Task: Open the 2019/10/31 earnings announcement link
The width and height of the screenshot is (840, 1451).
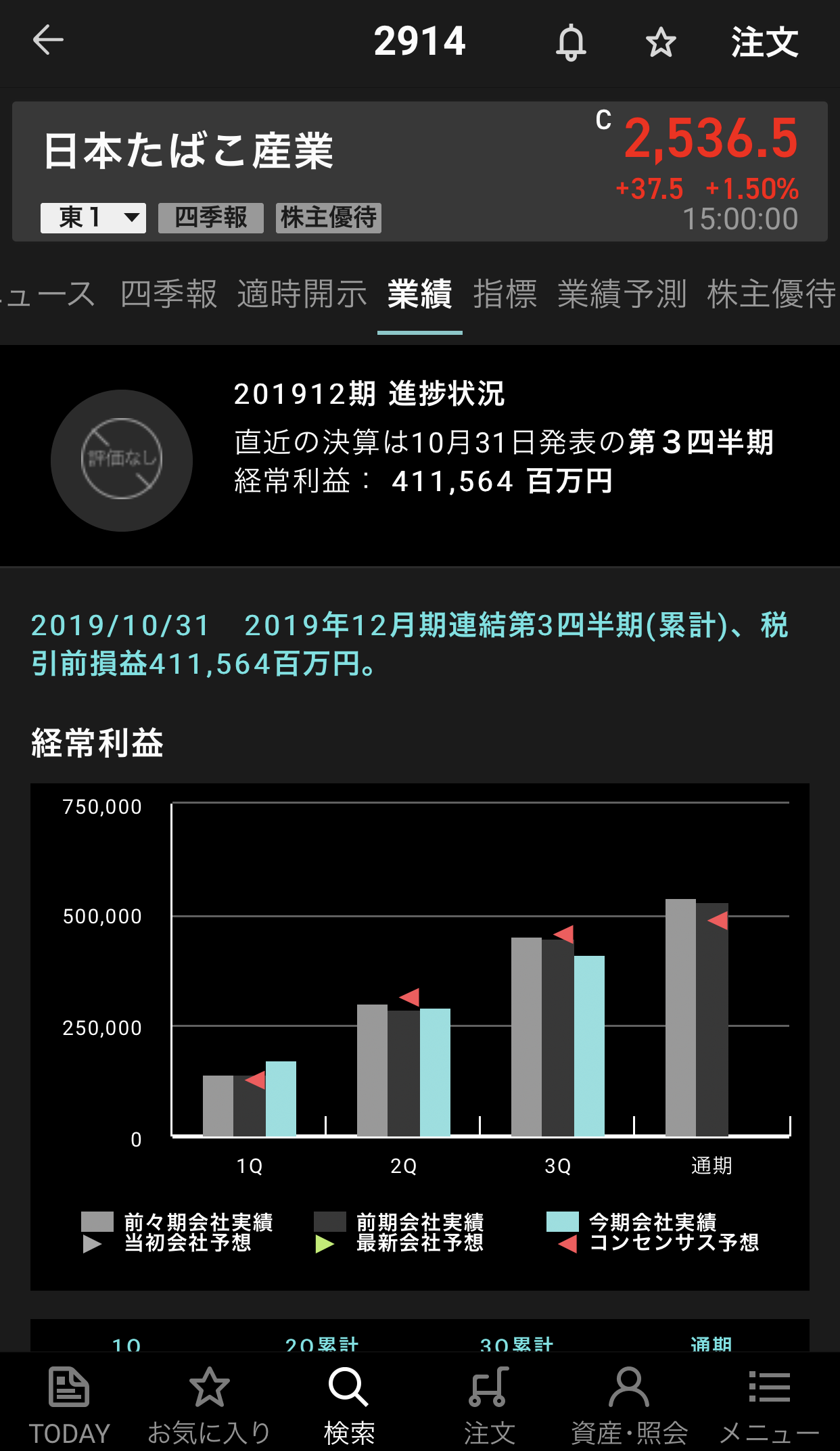Action: click(x=409, y=644)
